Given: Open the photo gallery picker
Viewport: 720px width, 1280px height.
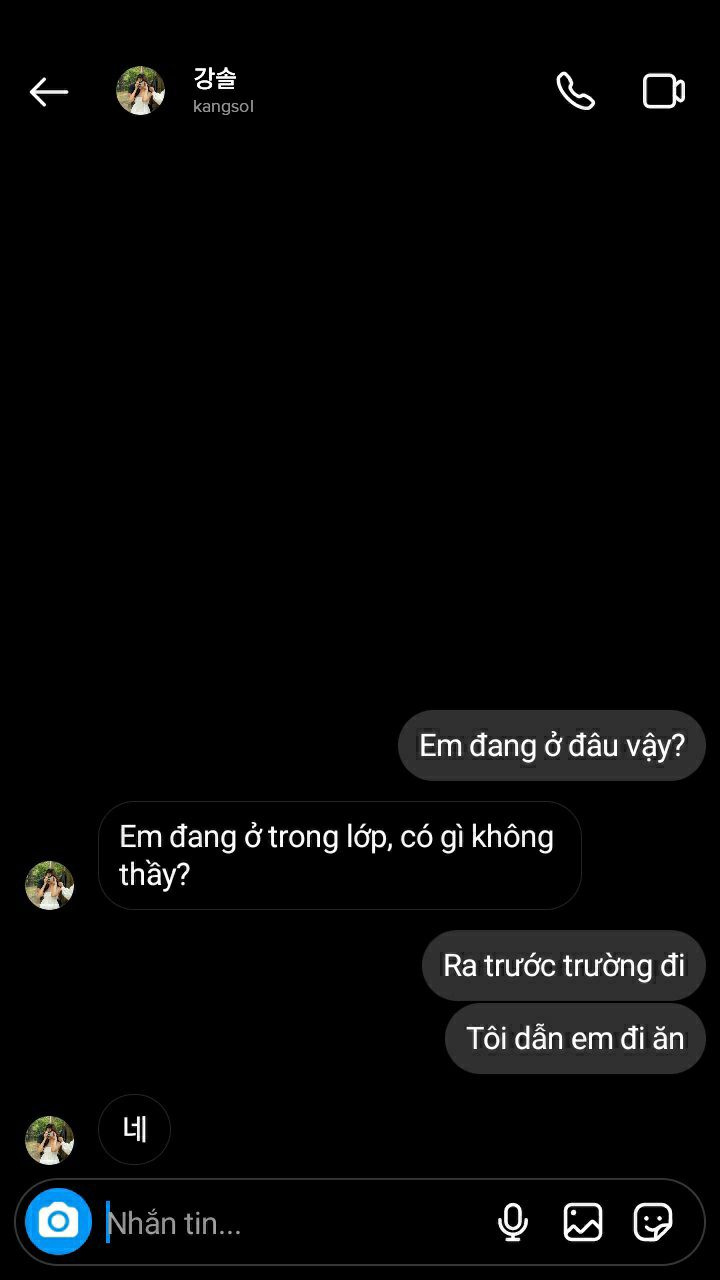Looking at the screenshot, I should (x=583, y=1222).
